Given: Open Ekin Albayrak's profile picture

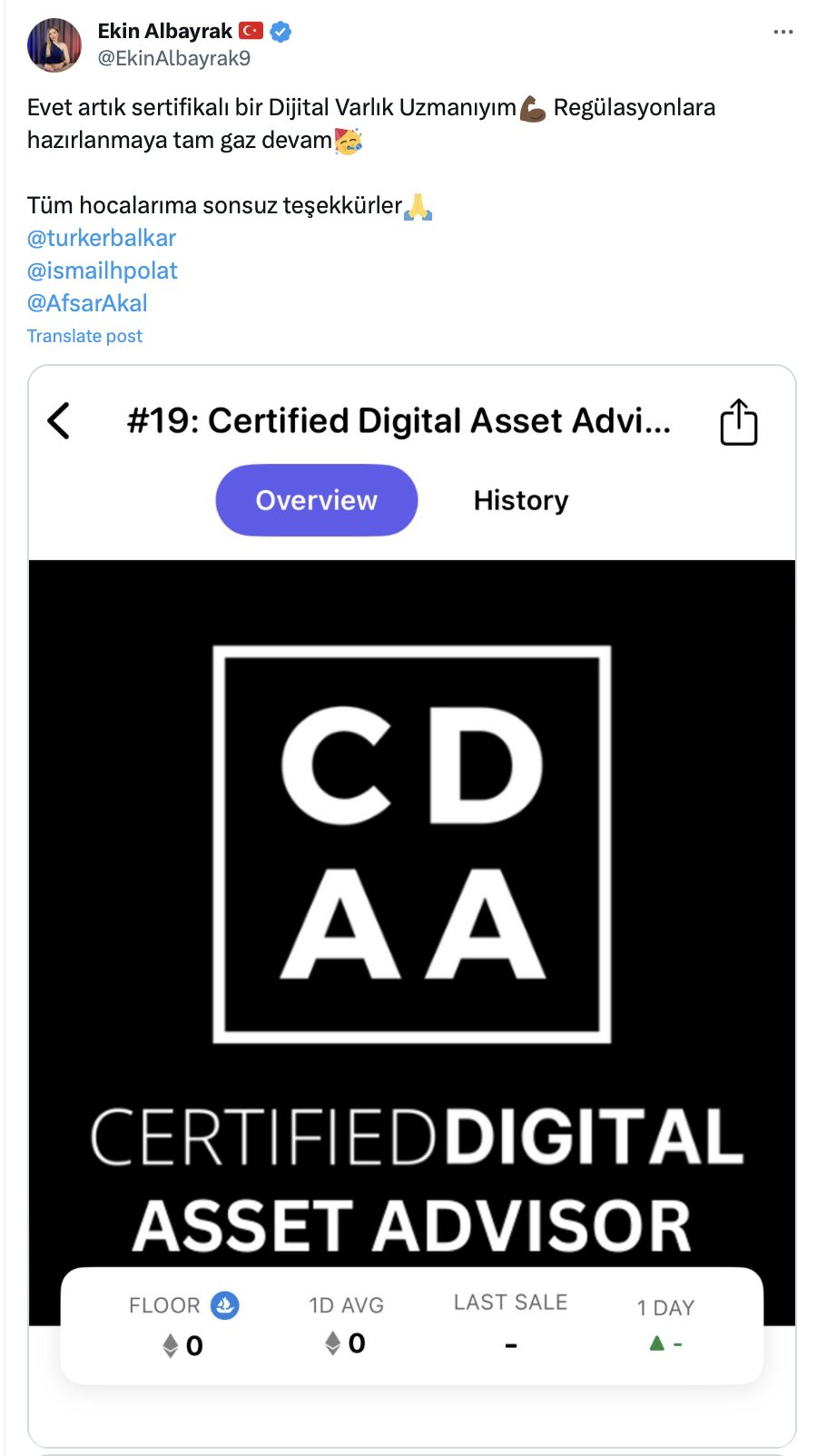Looking at the screenshot, I should (x=54, y=44).
